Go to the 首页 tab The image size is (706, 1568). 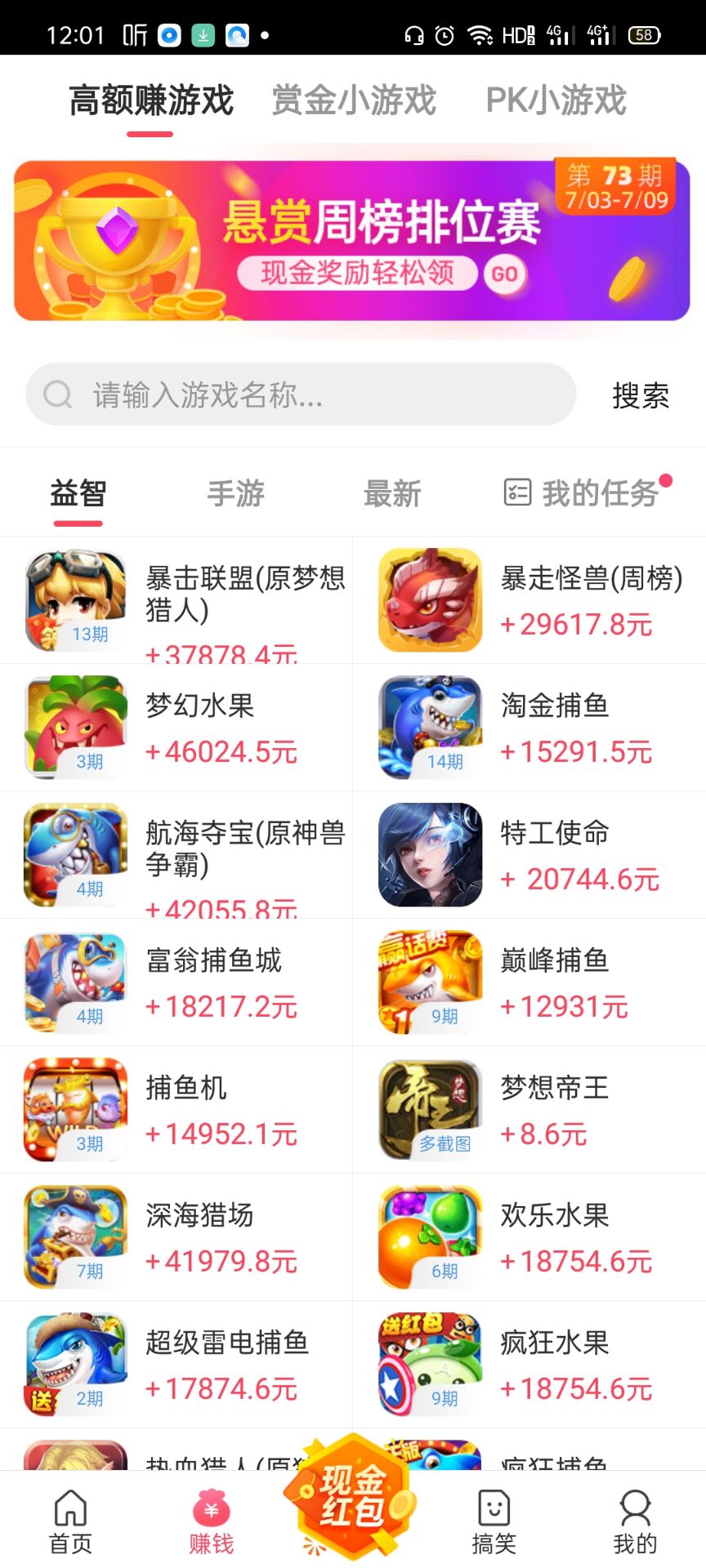70,1521
